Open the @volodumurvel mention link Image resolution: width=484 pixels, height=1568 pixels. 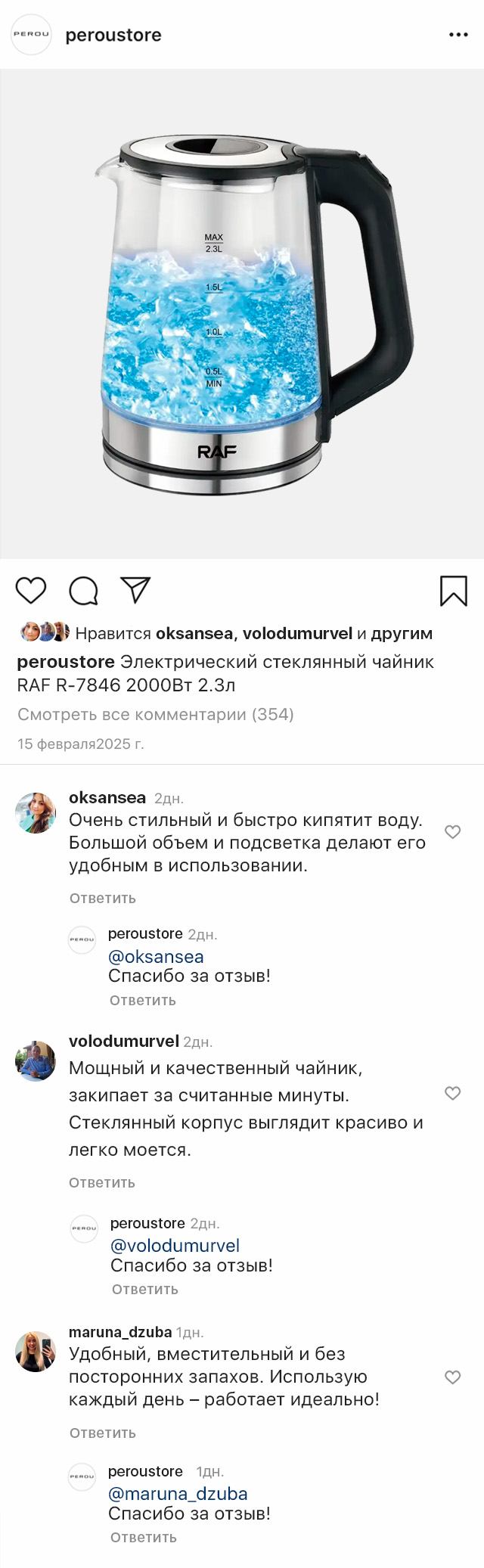point(175,1245)
